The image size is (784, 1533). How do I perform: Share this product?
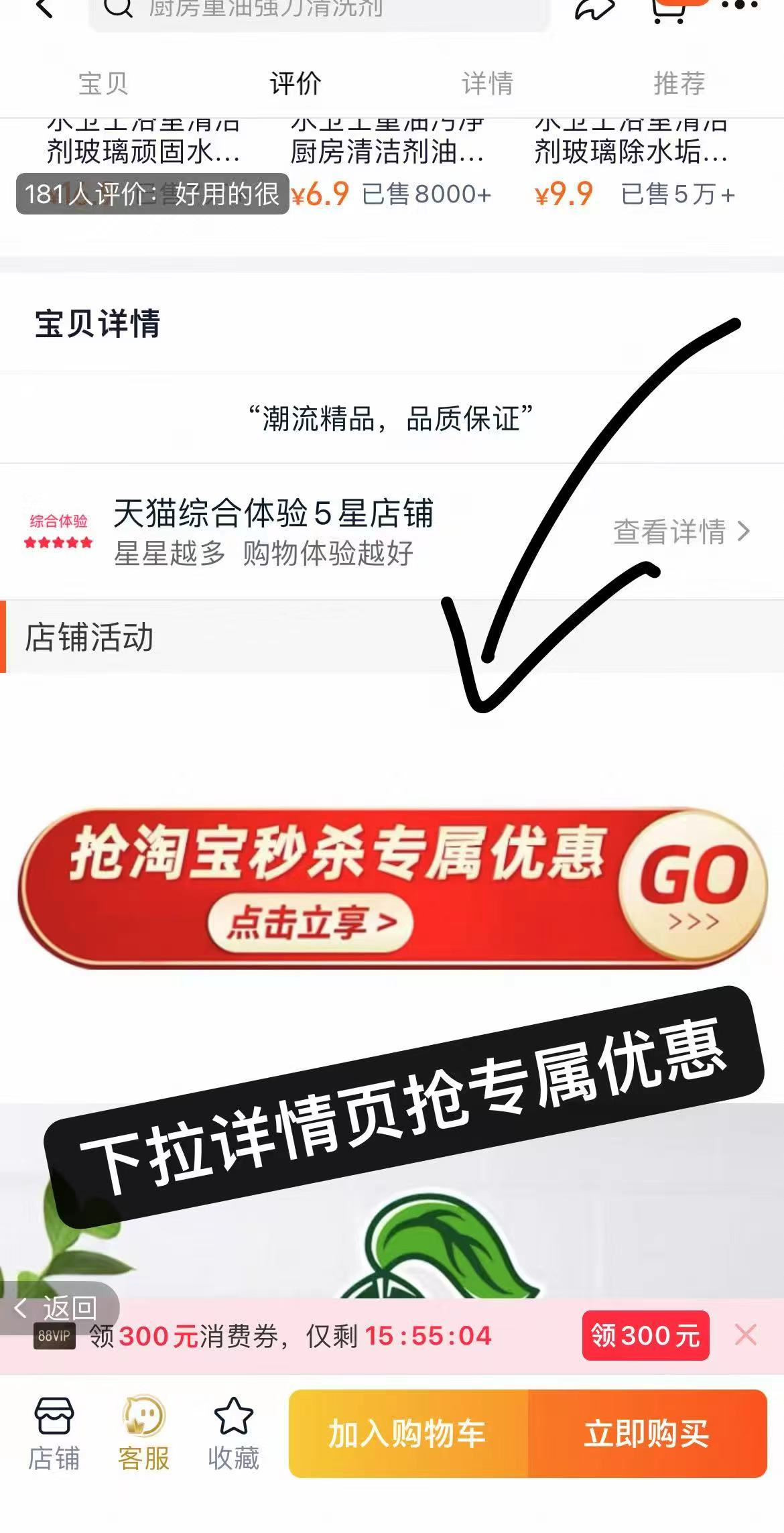click(594, 8)
